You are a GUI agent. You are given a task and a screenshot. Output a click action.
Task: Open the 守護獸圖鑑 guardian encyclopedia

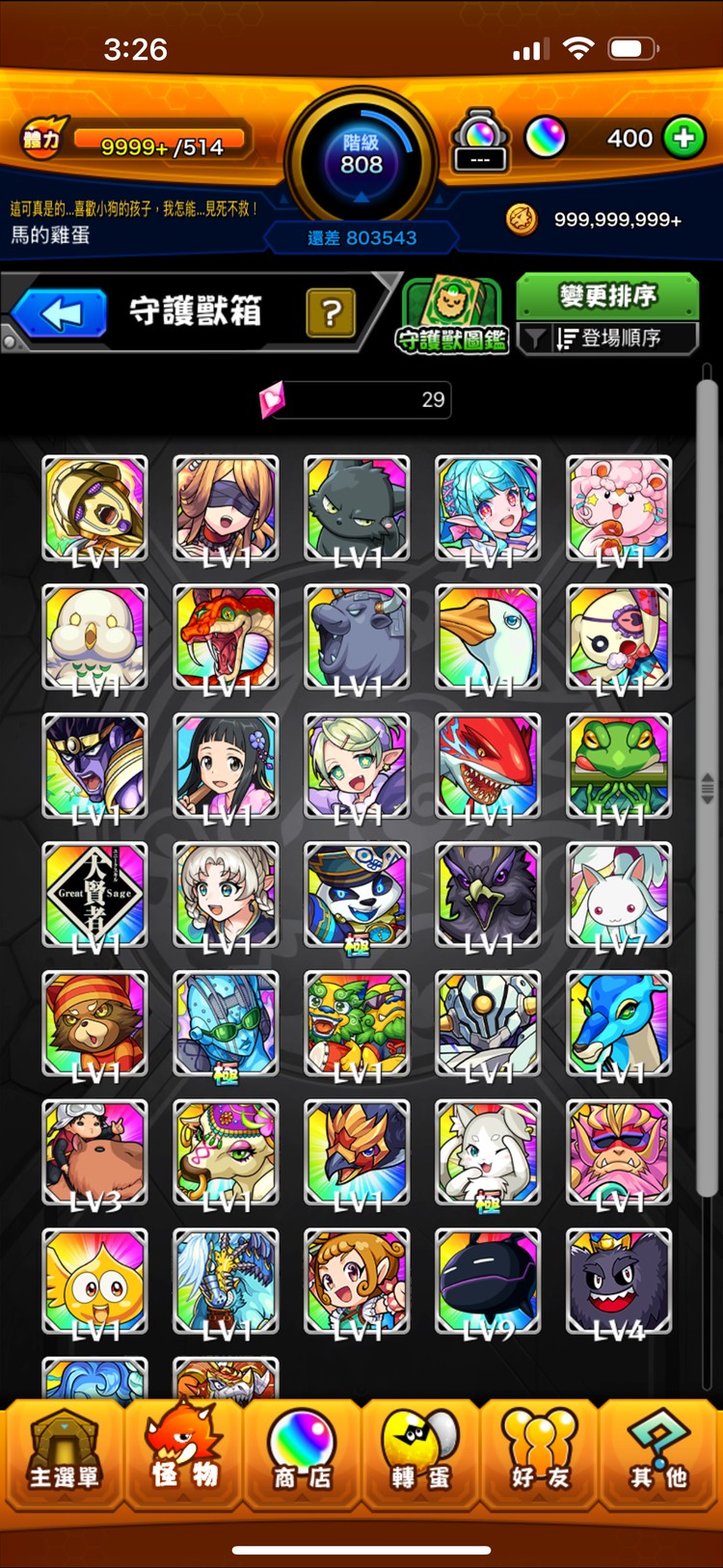452,315
